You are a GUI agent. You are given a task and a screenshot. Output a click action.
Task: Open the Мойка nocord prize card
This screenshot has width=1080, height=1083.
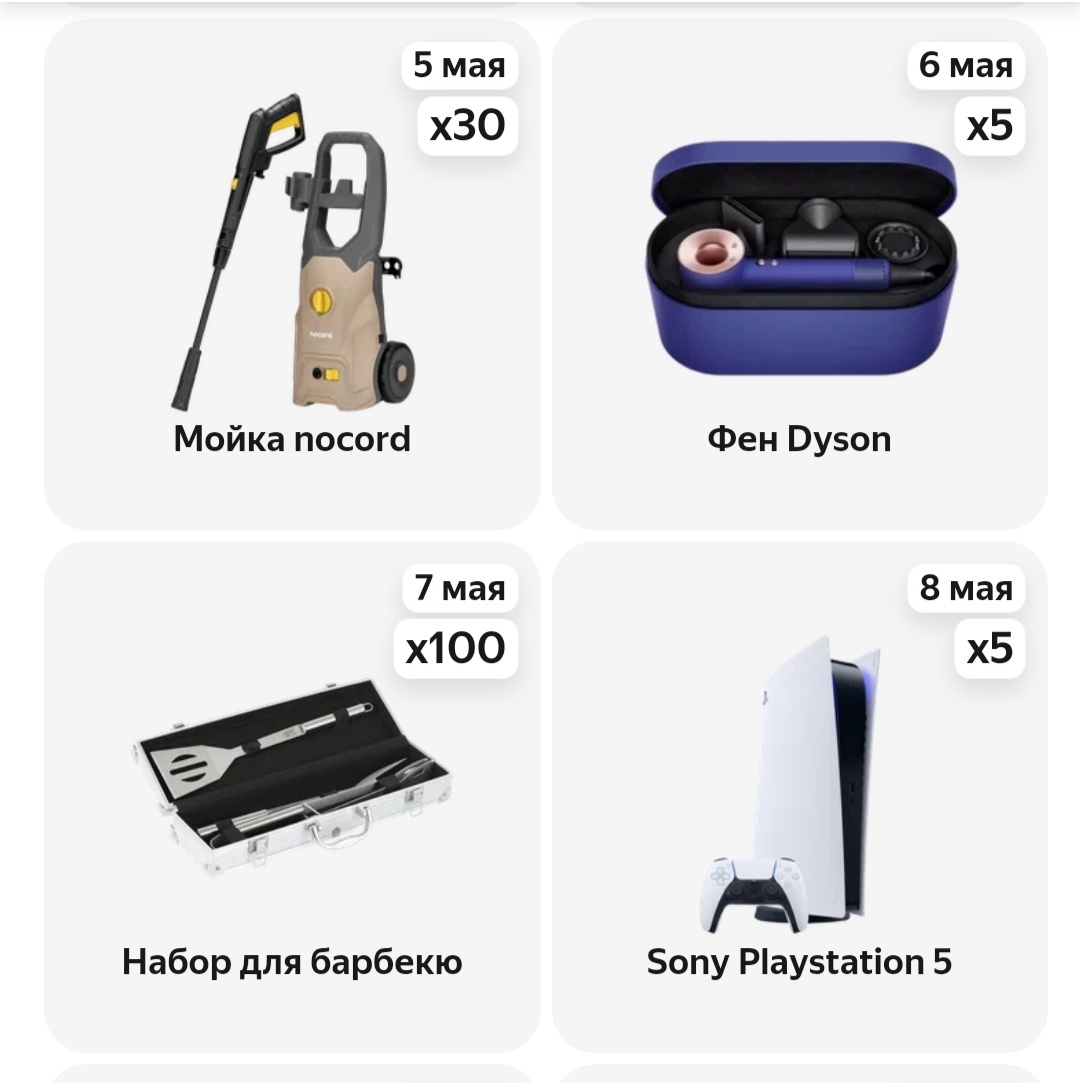point(292,275)
